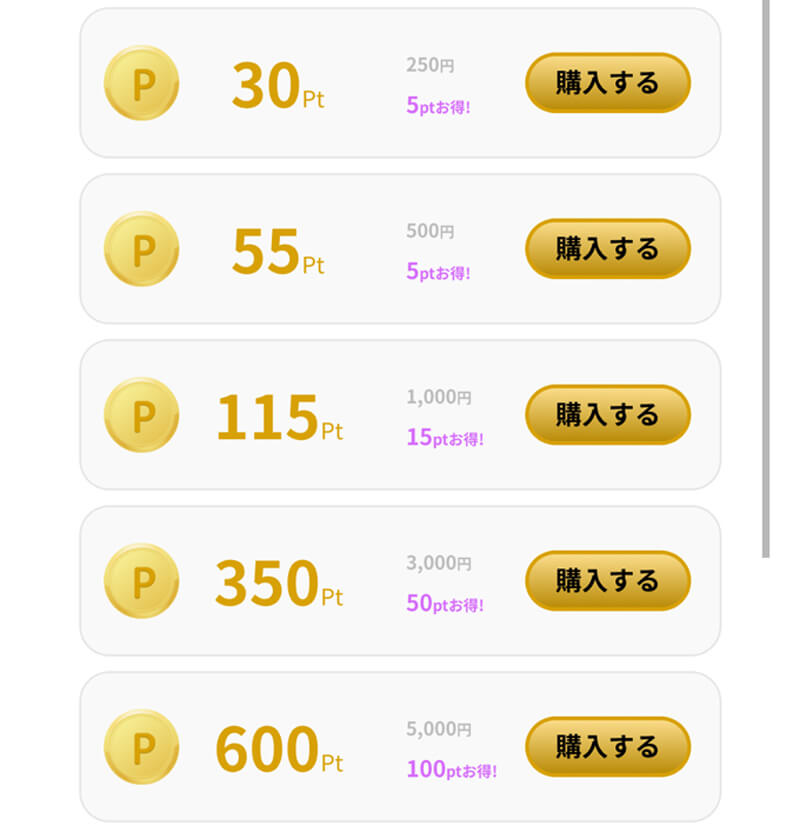Select 購入する on the 350Pt pack

(x=607, y=581)
